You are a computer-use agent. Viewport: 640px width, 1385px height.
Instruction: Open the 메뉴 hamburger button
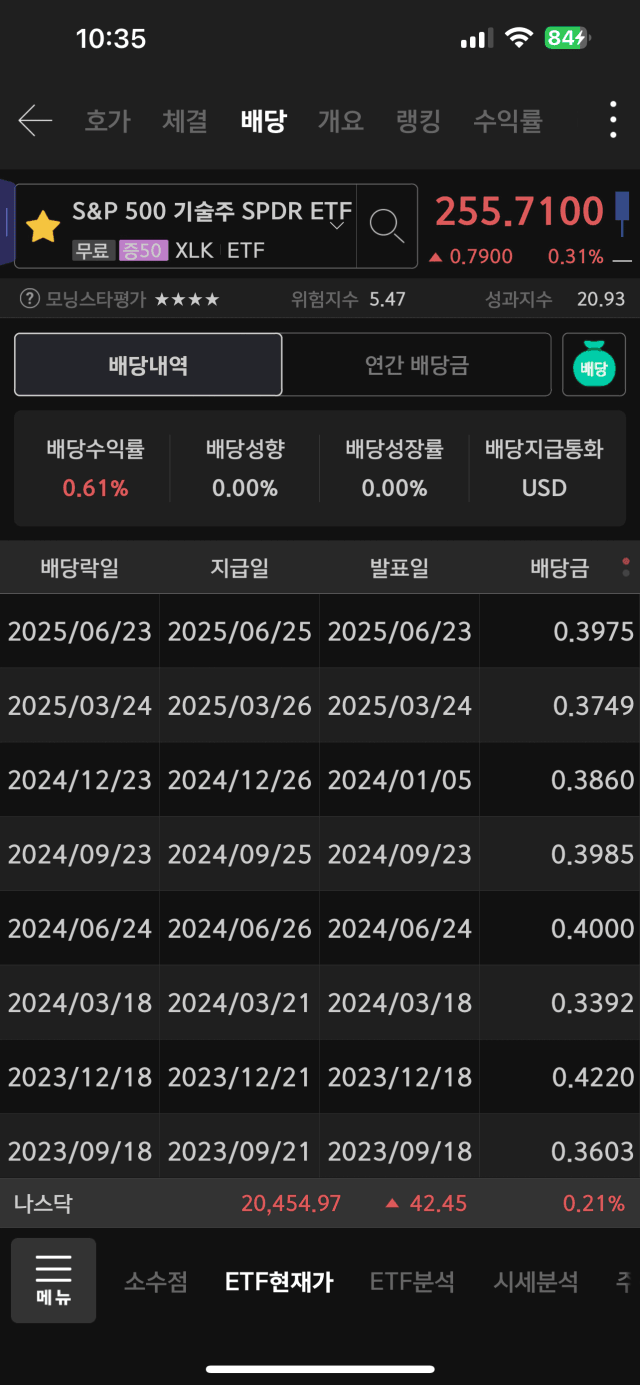54,1281
